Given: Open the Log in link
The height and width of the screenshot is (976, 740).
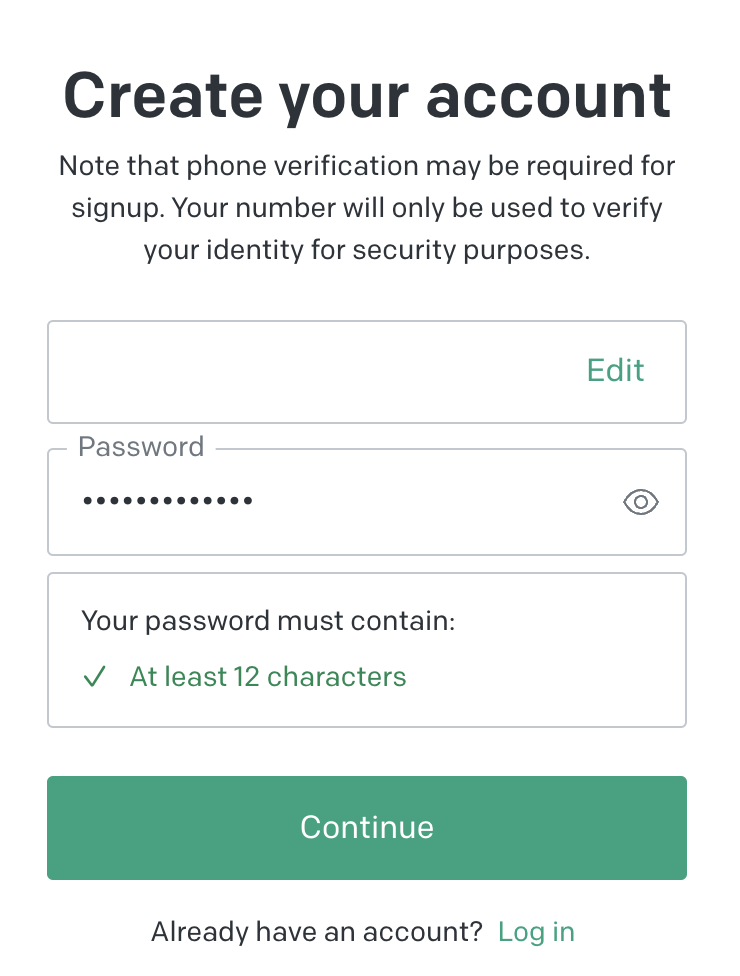Looking at the screenshot, I should [x=536, y=932].
